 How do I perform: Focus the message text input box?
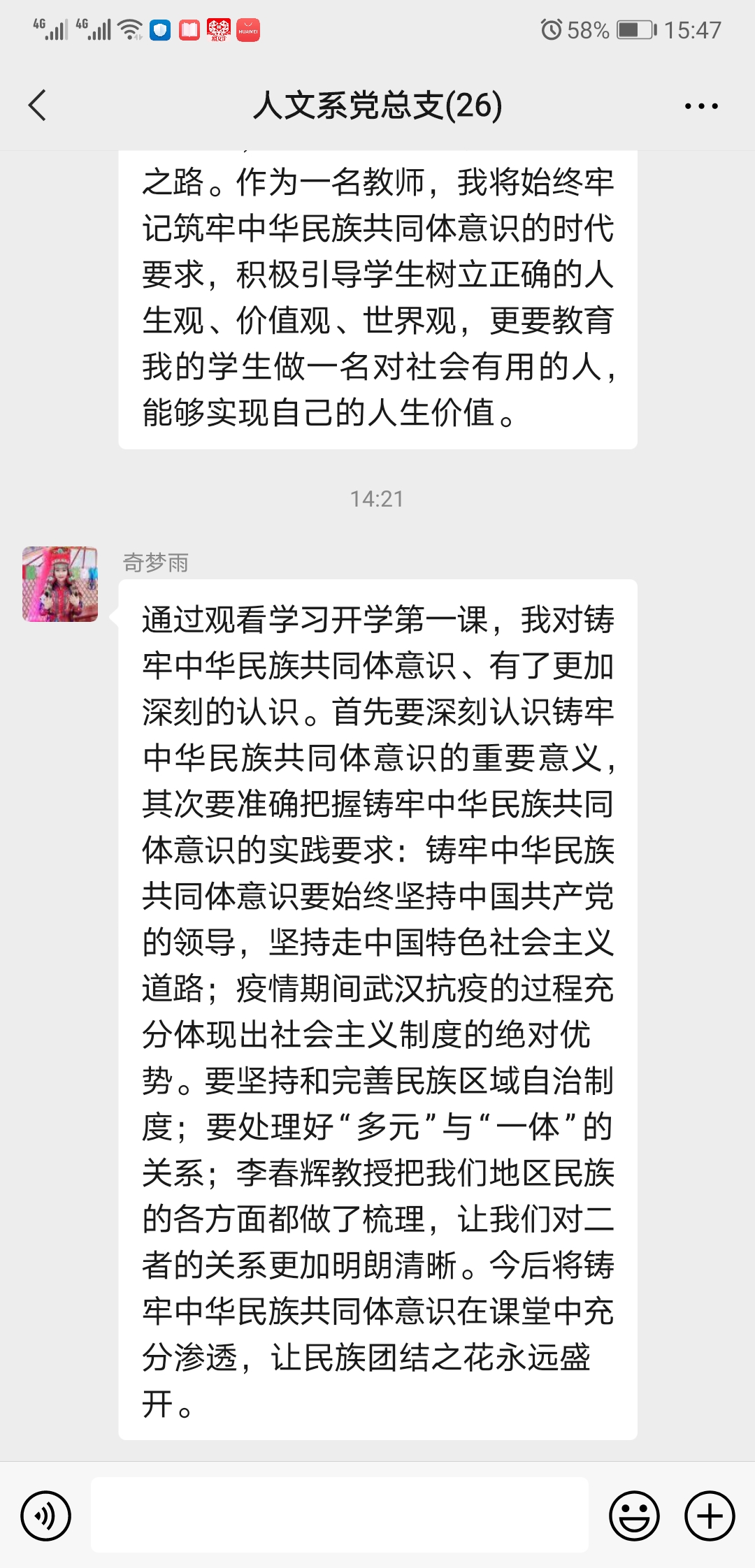pyautogui.click(x=340, y=1515)
